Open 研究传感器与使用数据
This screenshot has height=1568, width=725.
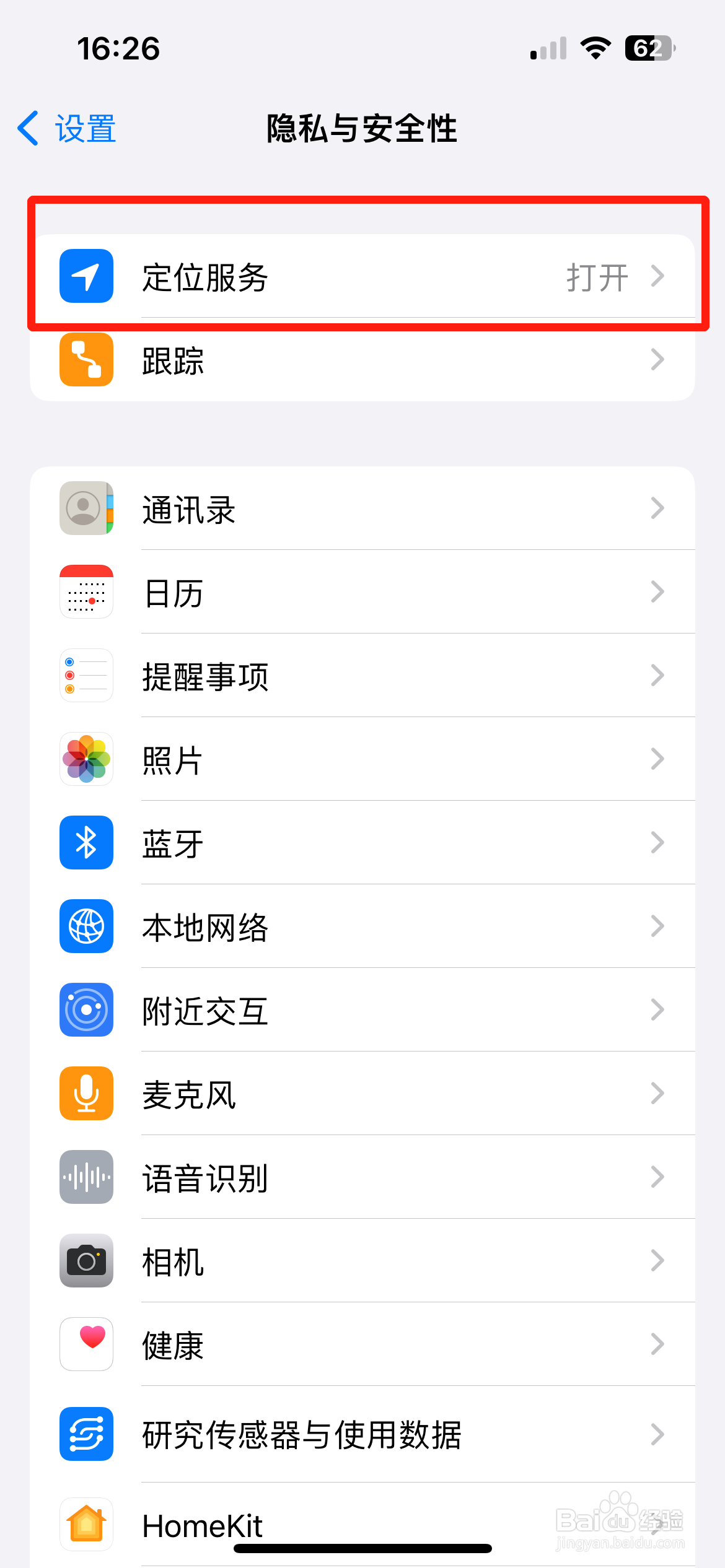coord(362,1434)
